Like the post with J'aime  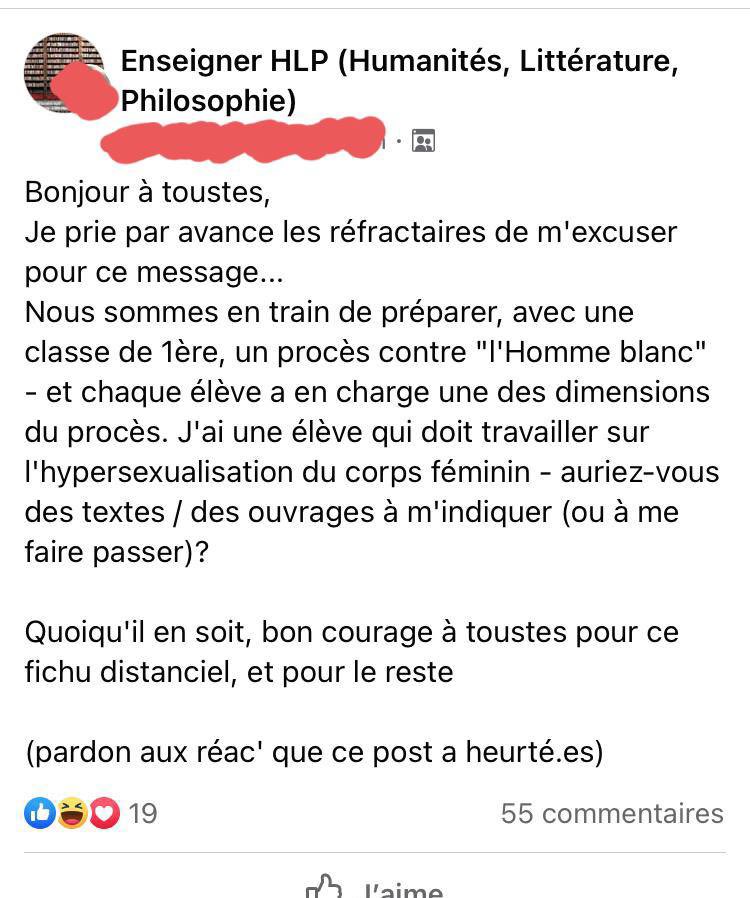point(375,886)
